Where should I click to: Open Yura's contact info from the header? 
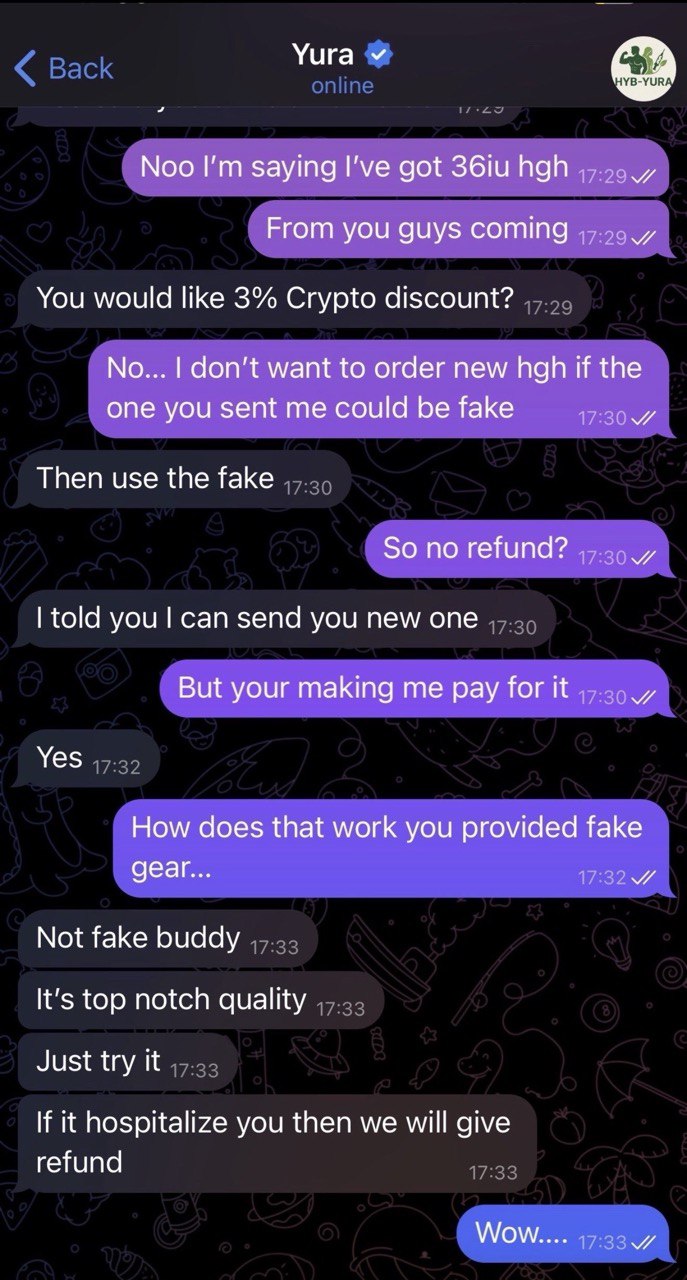click(342, 67)
